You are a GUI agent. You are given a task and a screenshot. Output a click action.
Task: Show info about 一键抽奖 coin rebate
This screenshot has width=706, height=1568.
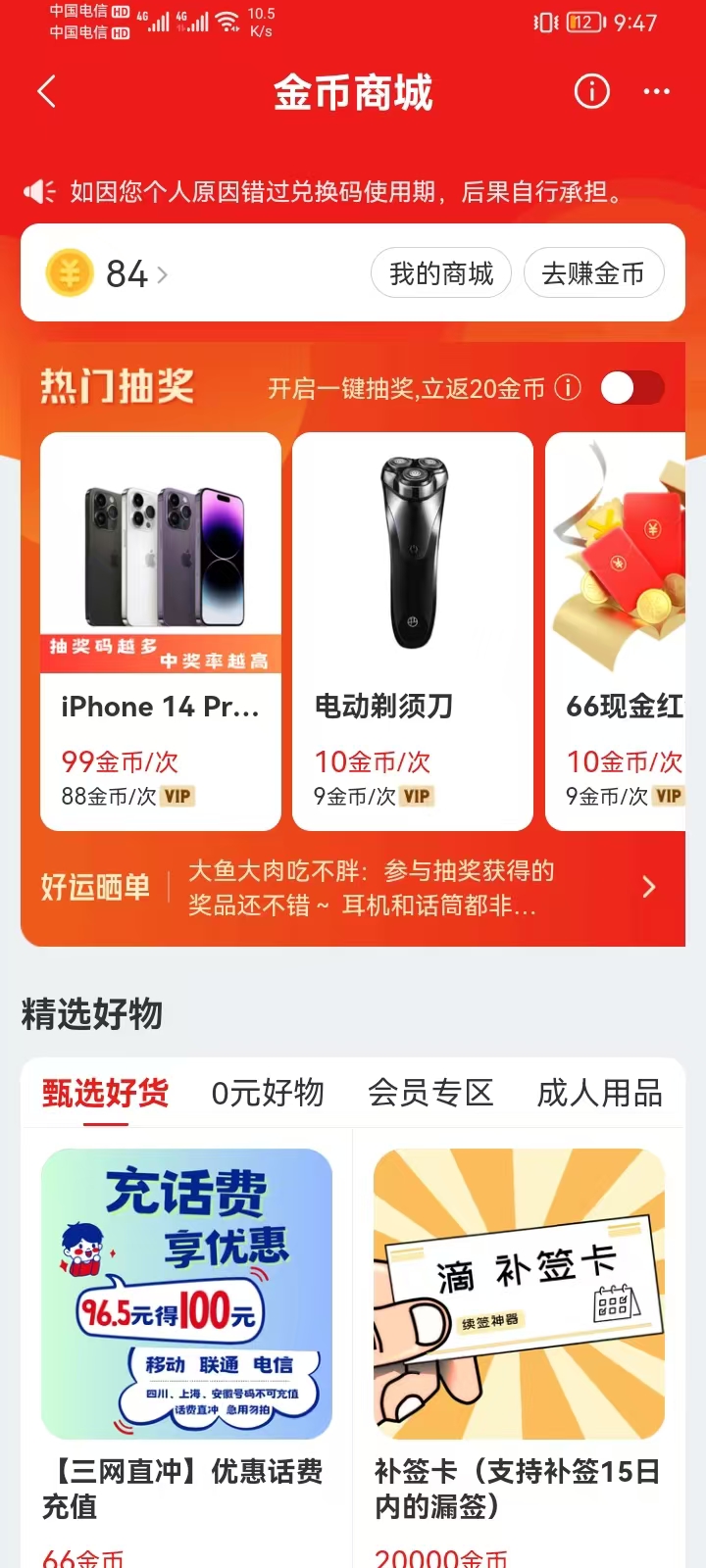coord(568,388)
